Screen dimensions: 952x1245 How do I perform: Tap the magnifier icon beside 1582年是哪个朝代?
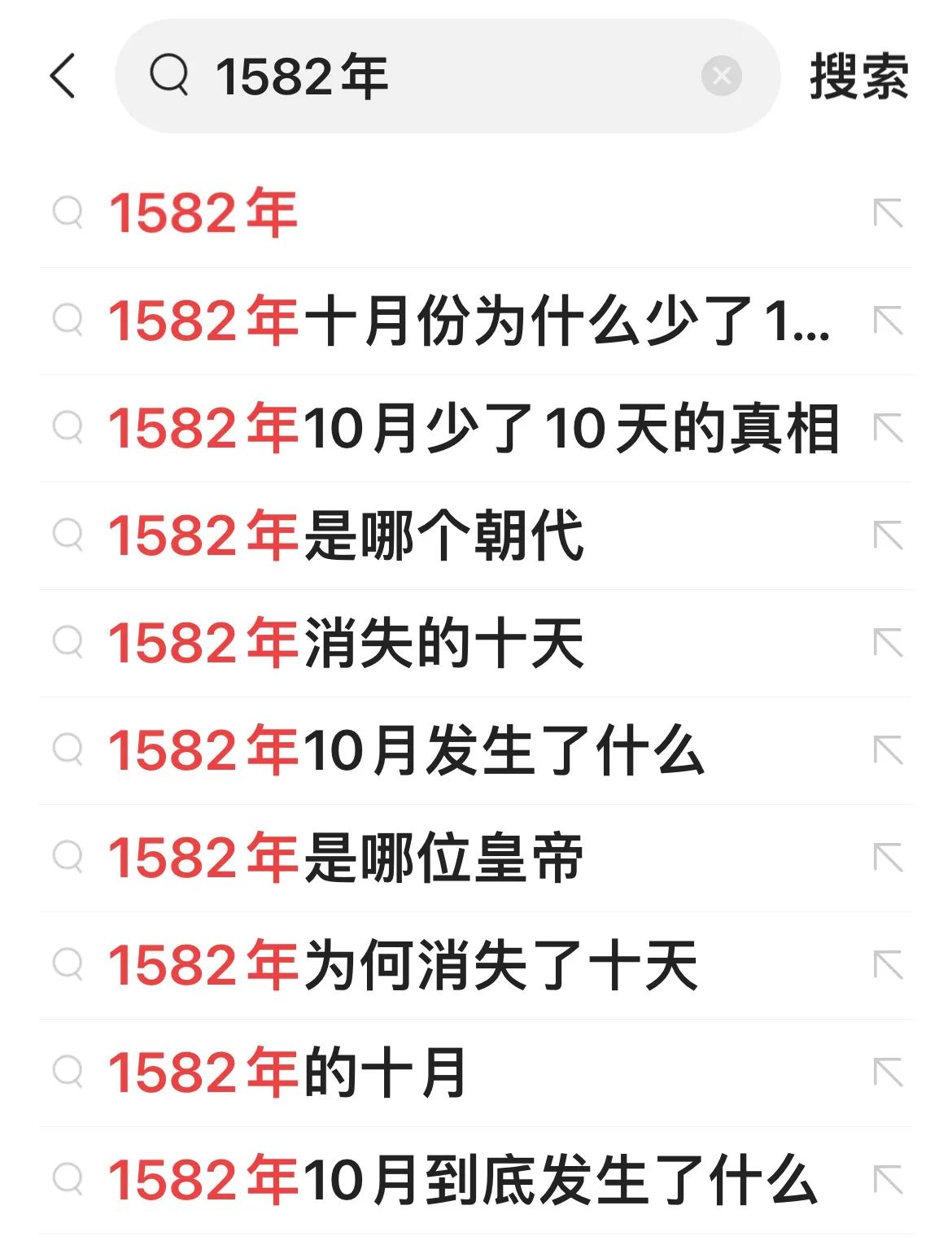click(72, 535)
